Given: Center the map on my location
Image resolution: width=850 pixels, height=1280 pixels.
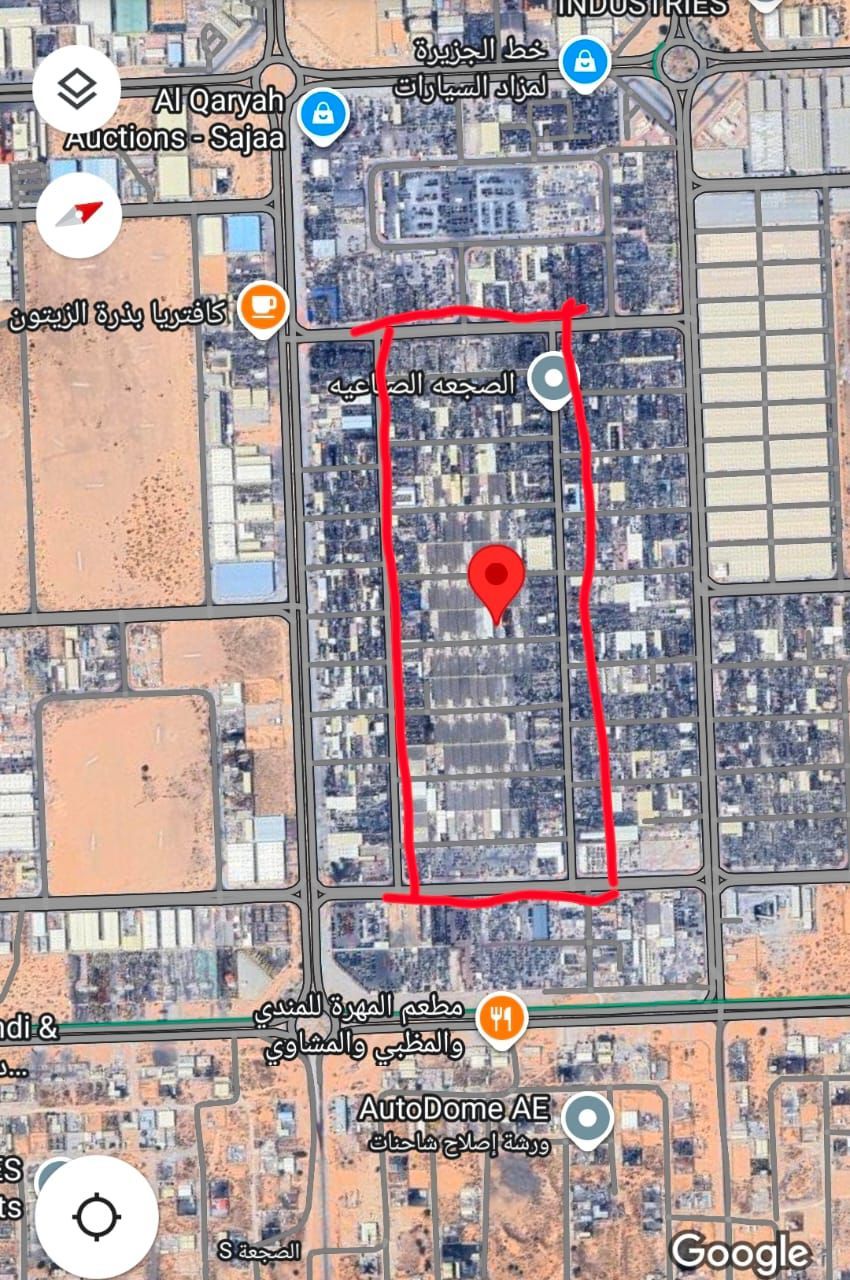Looking at the screenshot, I should (x=97, y=1216).
